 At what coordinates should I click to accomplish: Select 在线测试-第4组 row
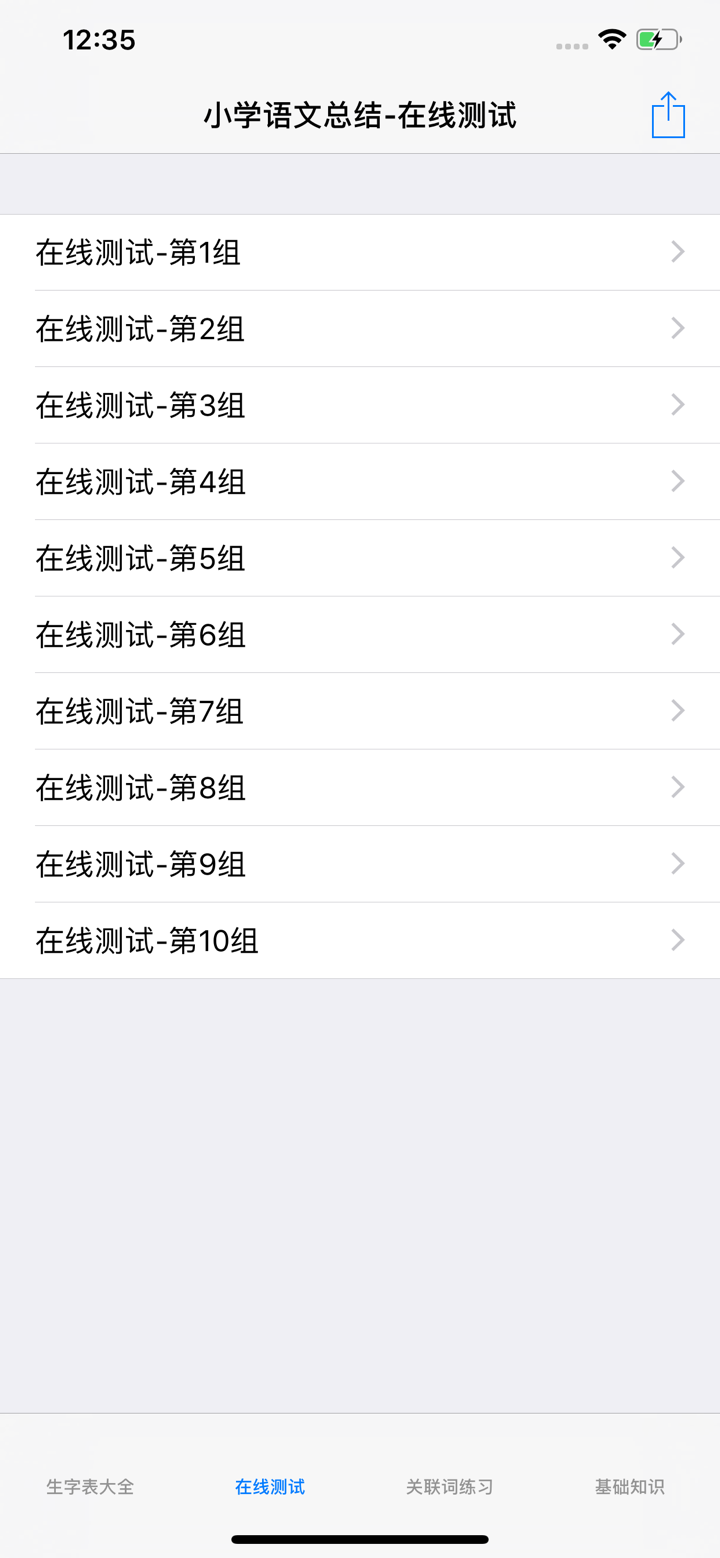[x=143, y=481]
